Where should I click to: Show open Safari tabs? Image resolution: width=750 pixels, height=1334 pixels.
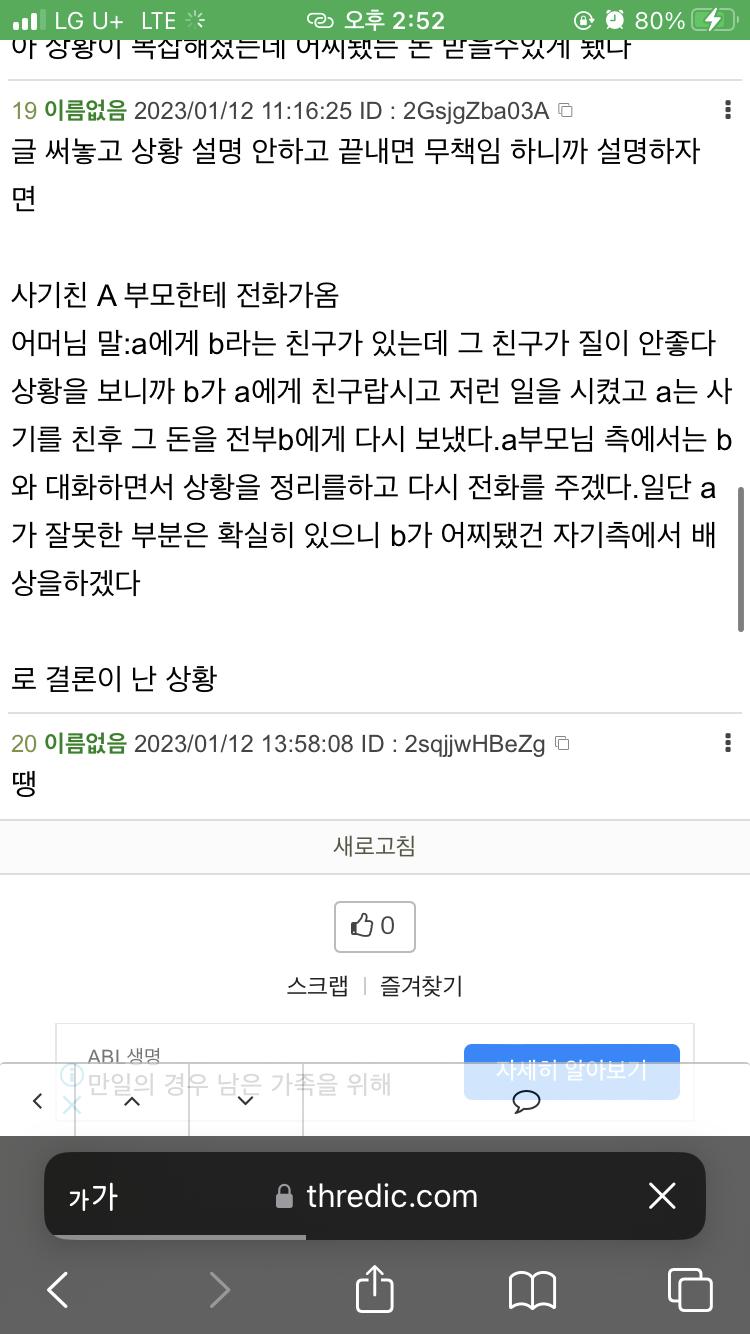690,1290
